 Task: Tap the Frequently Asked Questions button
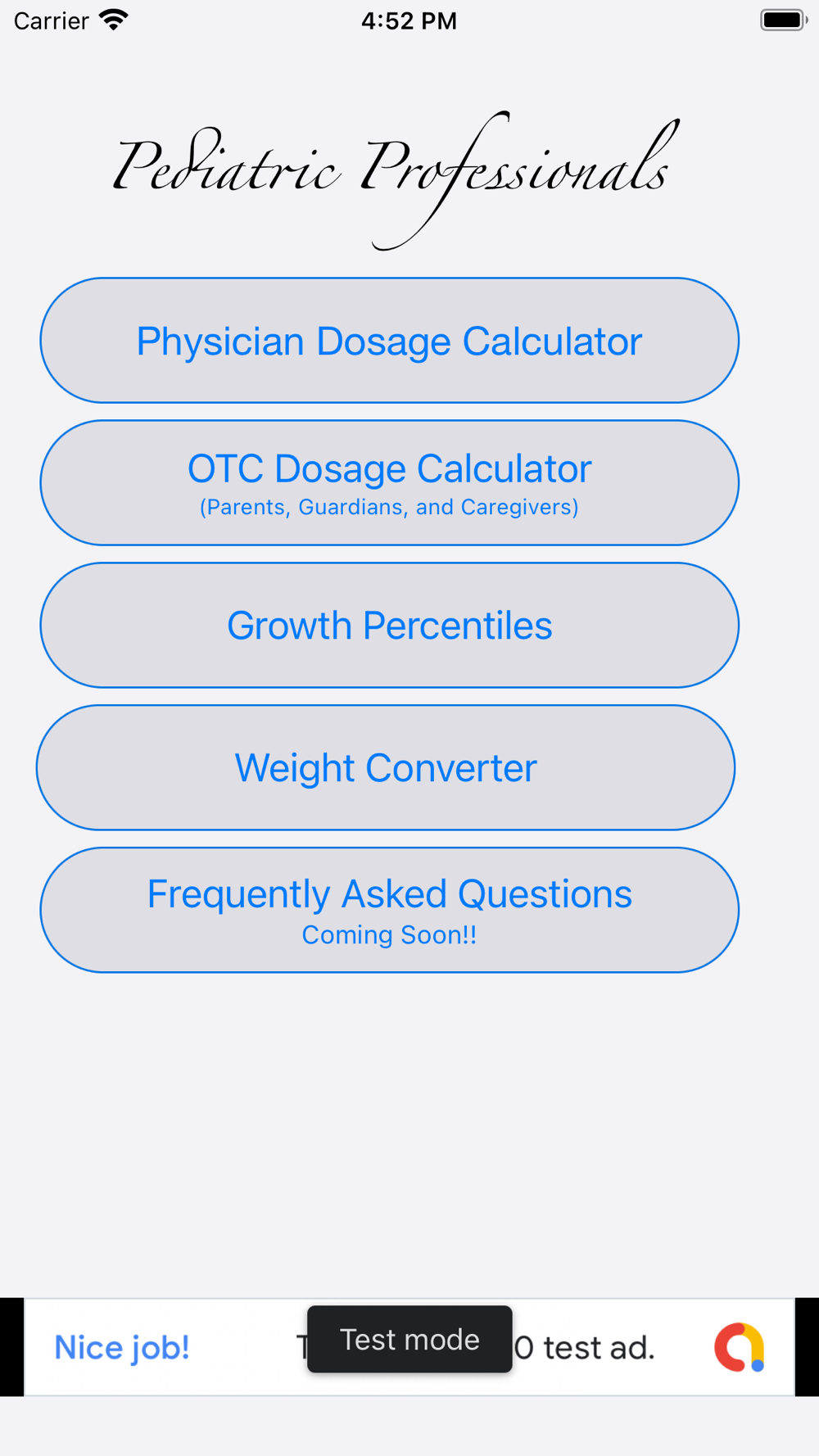coord(389,910)
